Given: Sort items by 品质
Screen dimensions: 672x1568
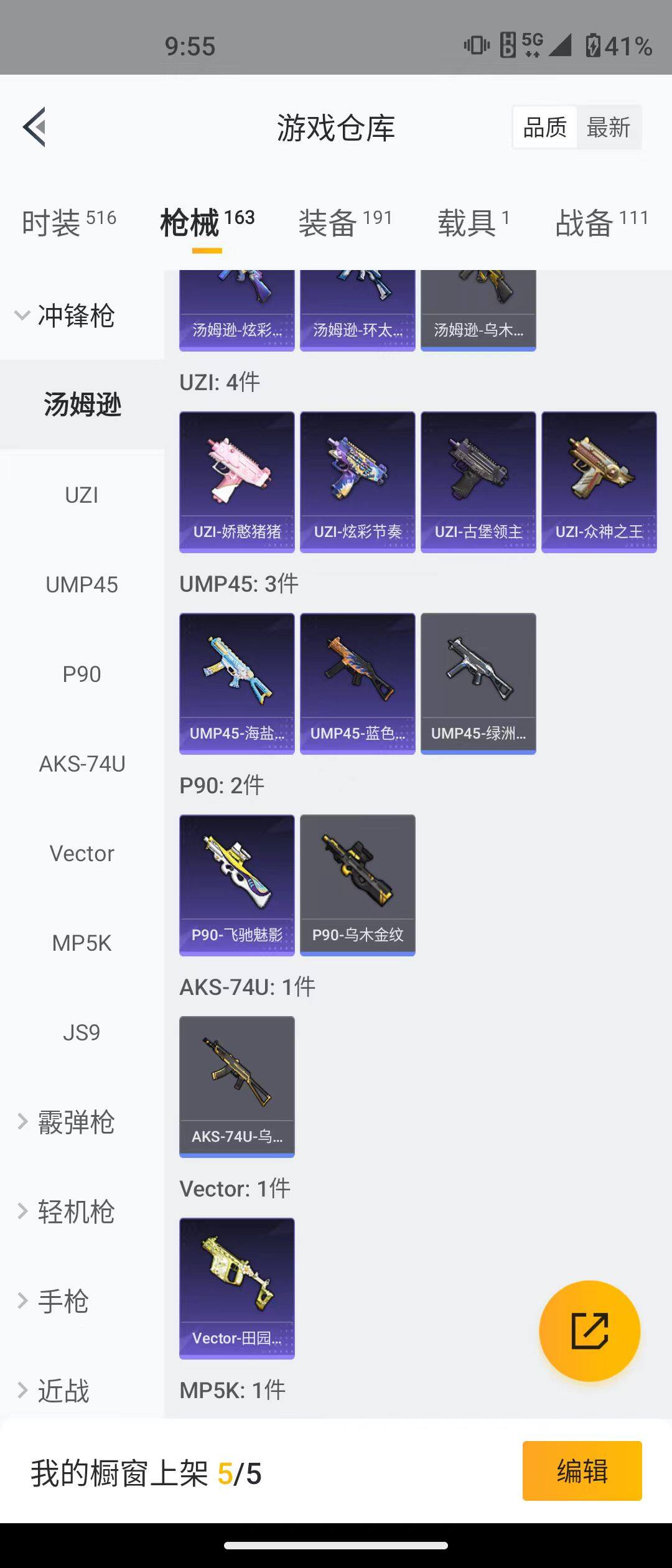Looking at the screenshot, I should pyautogui.click(x=545, y=128).
